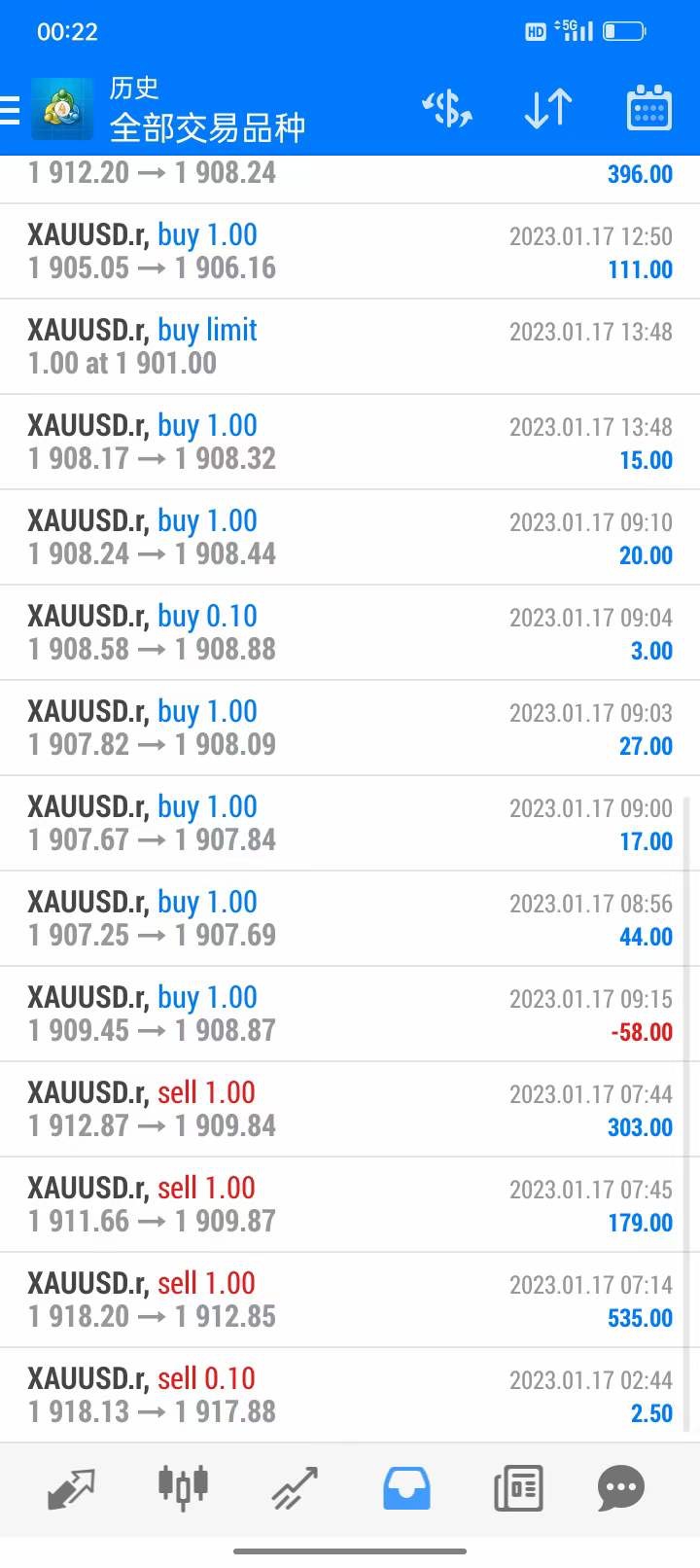Open the symbol filter currency icon
The width and height of the screenshot is (700, 1568).
(x=446, y=108)
